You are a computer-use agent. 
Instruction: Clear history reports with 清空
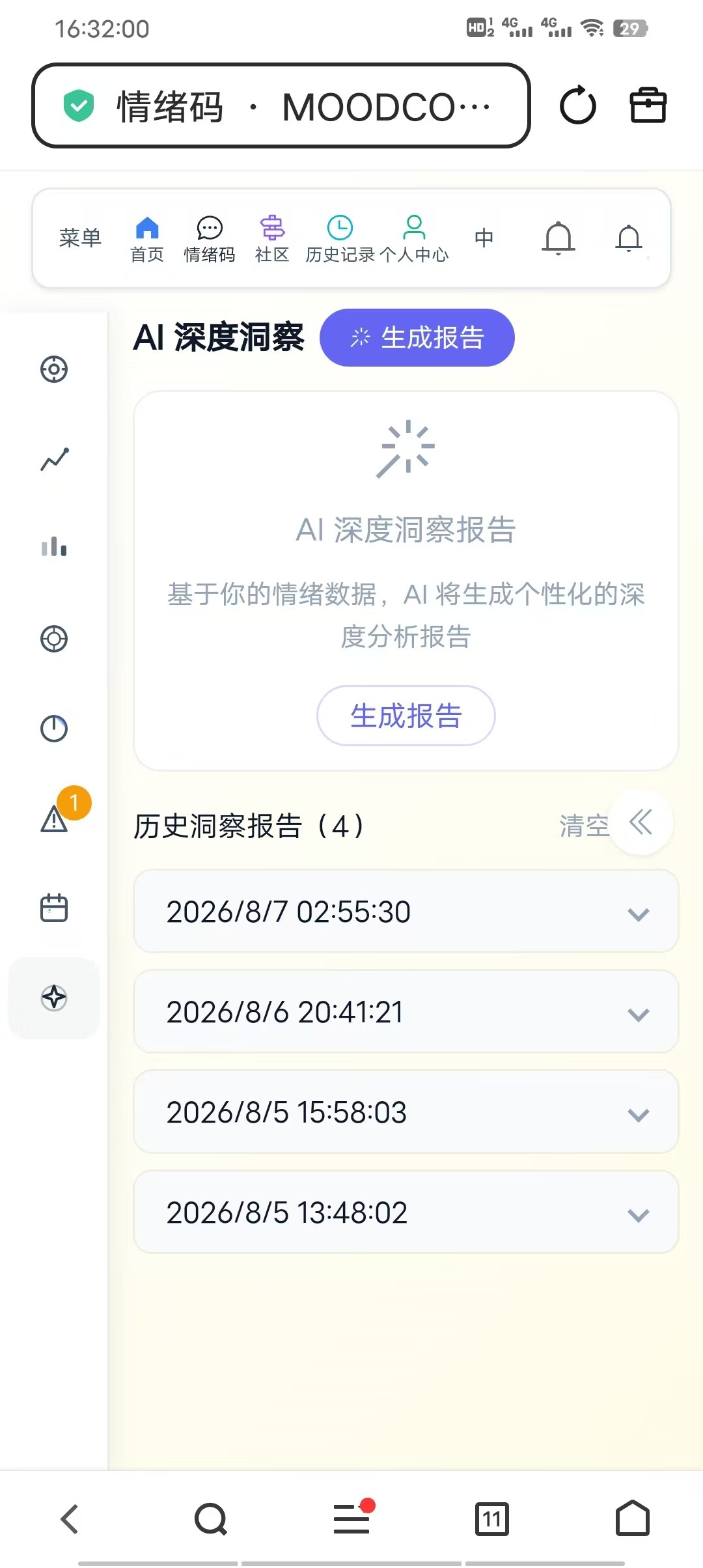(x=584, y=826)
